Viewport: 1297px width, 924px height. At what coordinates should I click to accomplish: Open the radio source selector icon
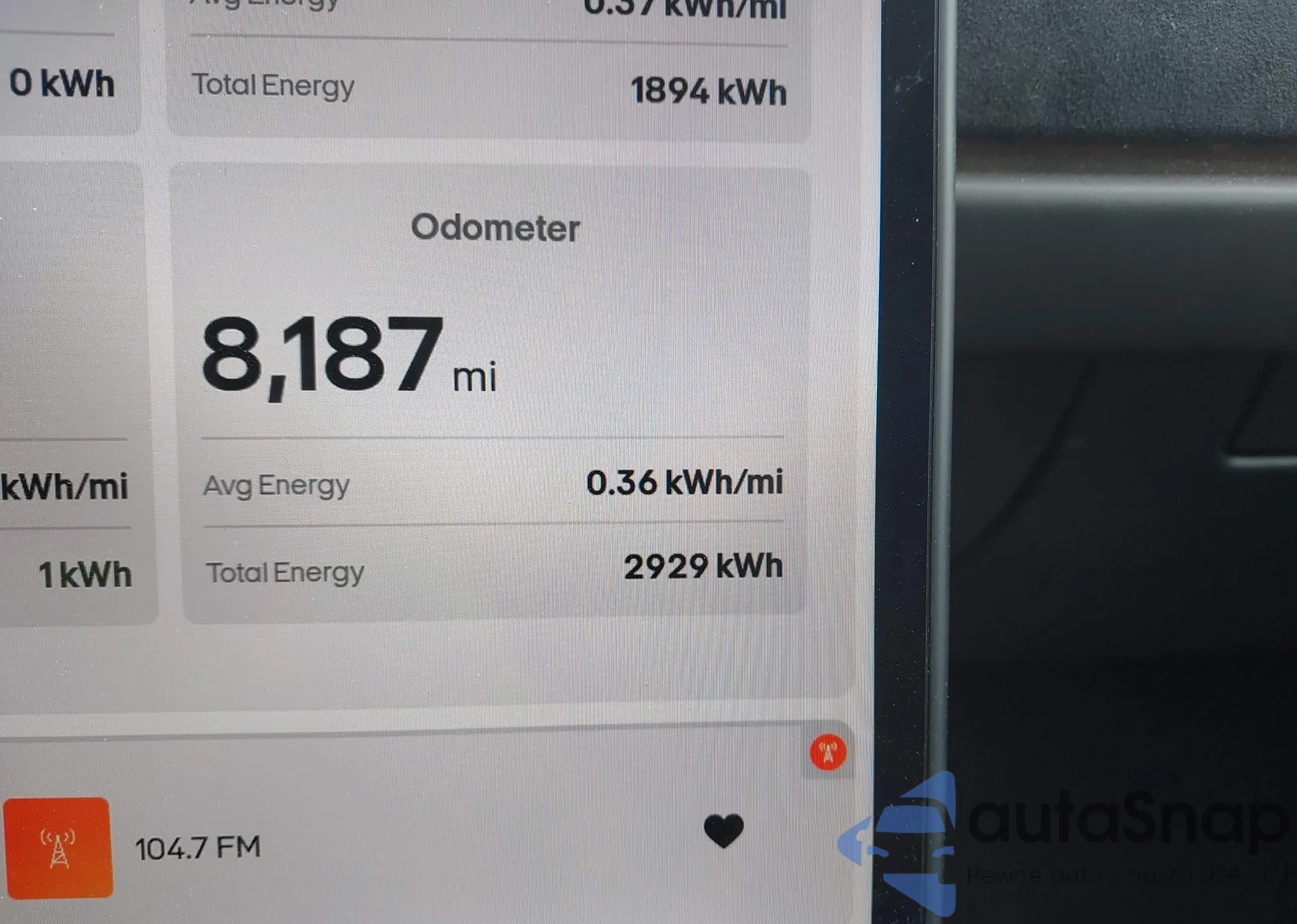click(x=827, y=752)
